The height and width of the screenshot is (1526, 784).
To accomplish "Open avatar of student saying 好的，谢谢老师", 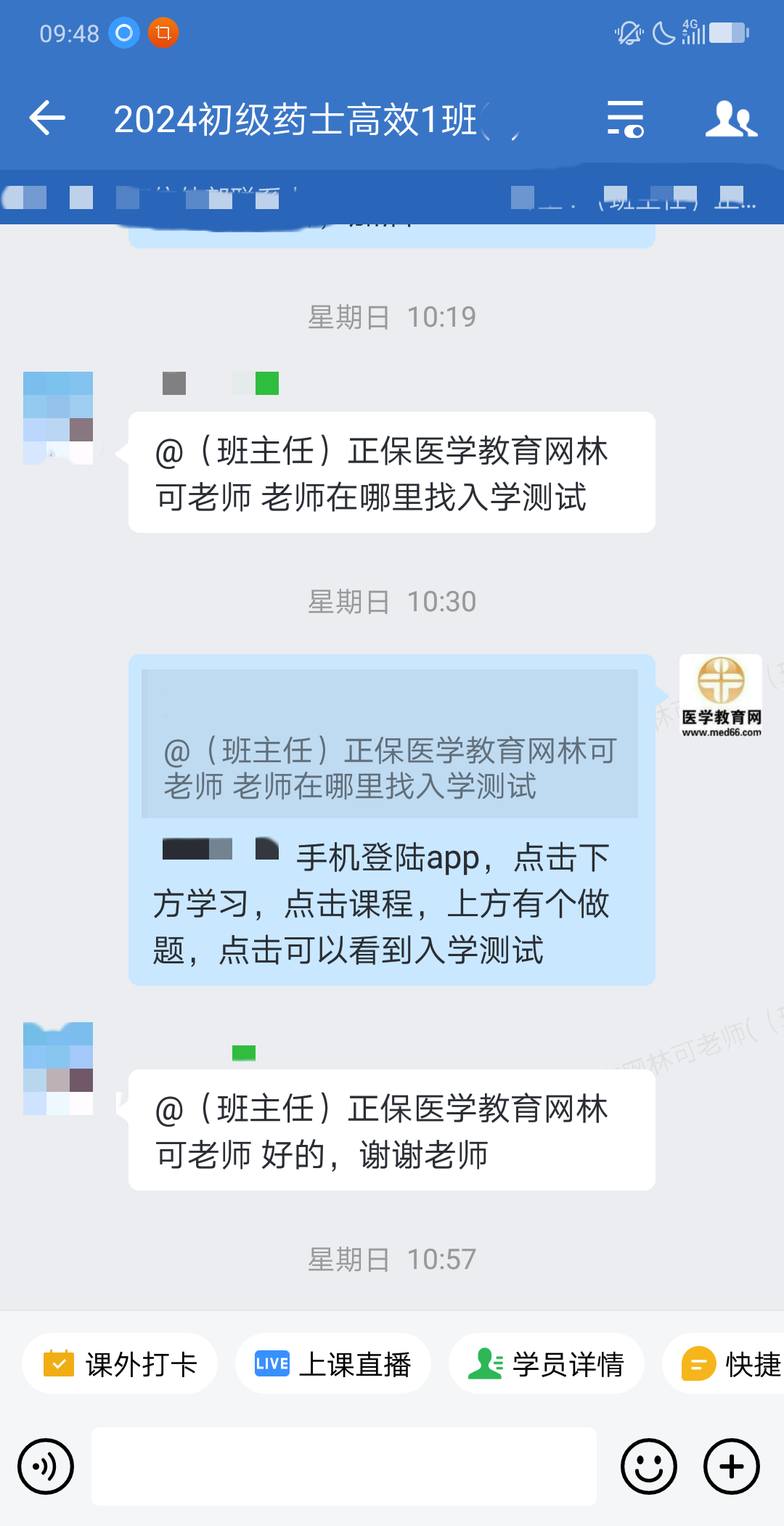I will (x=58, y=1069).
